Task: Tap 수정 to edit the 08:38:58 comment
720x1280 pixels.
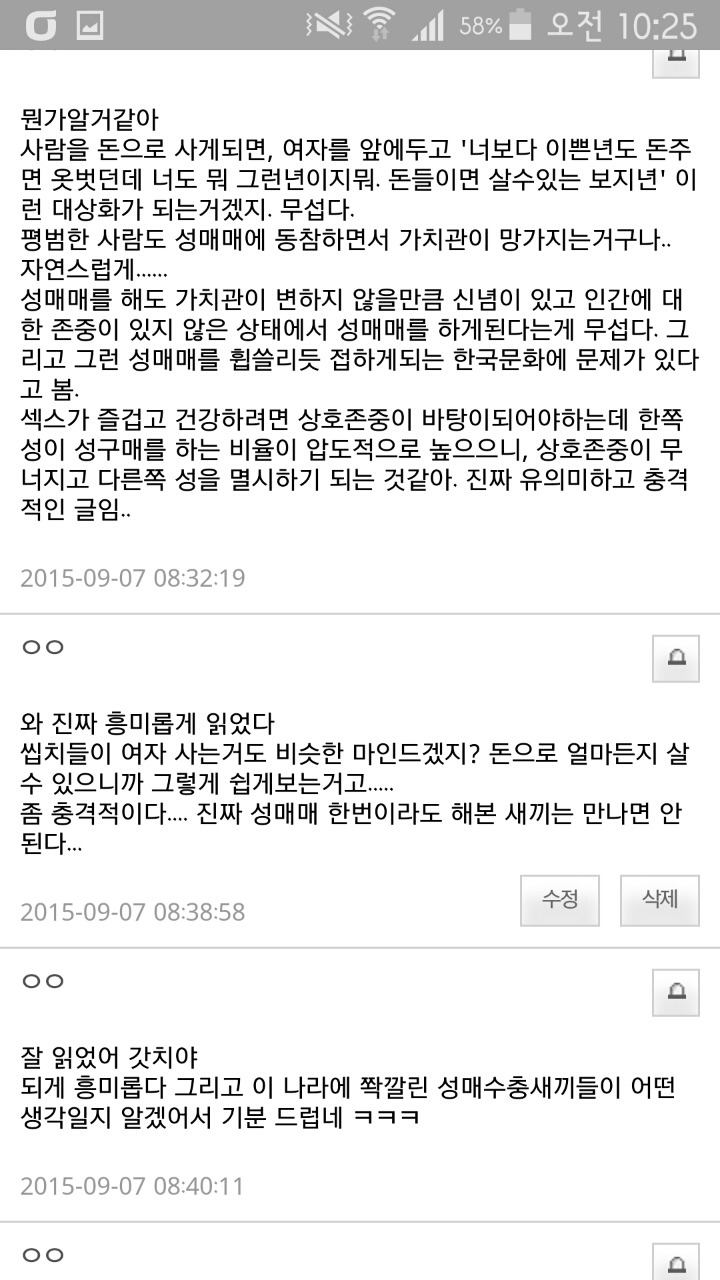Action: (560, 900)
